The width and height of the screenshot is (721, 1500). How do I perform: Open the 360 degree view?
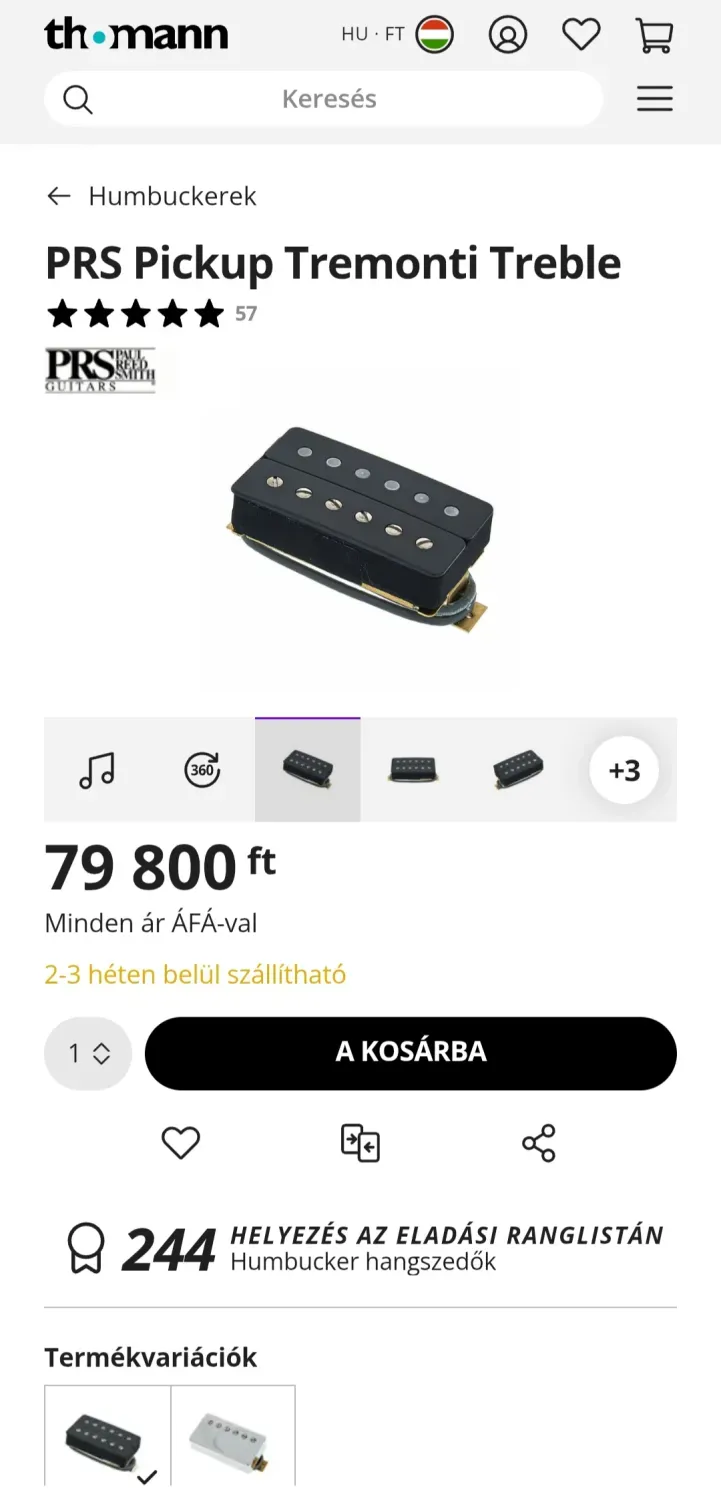(x=202, y=770)
